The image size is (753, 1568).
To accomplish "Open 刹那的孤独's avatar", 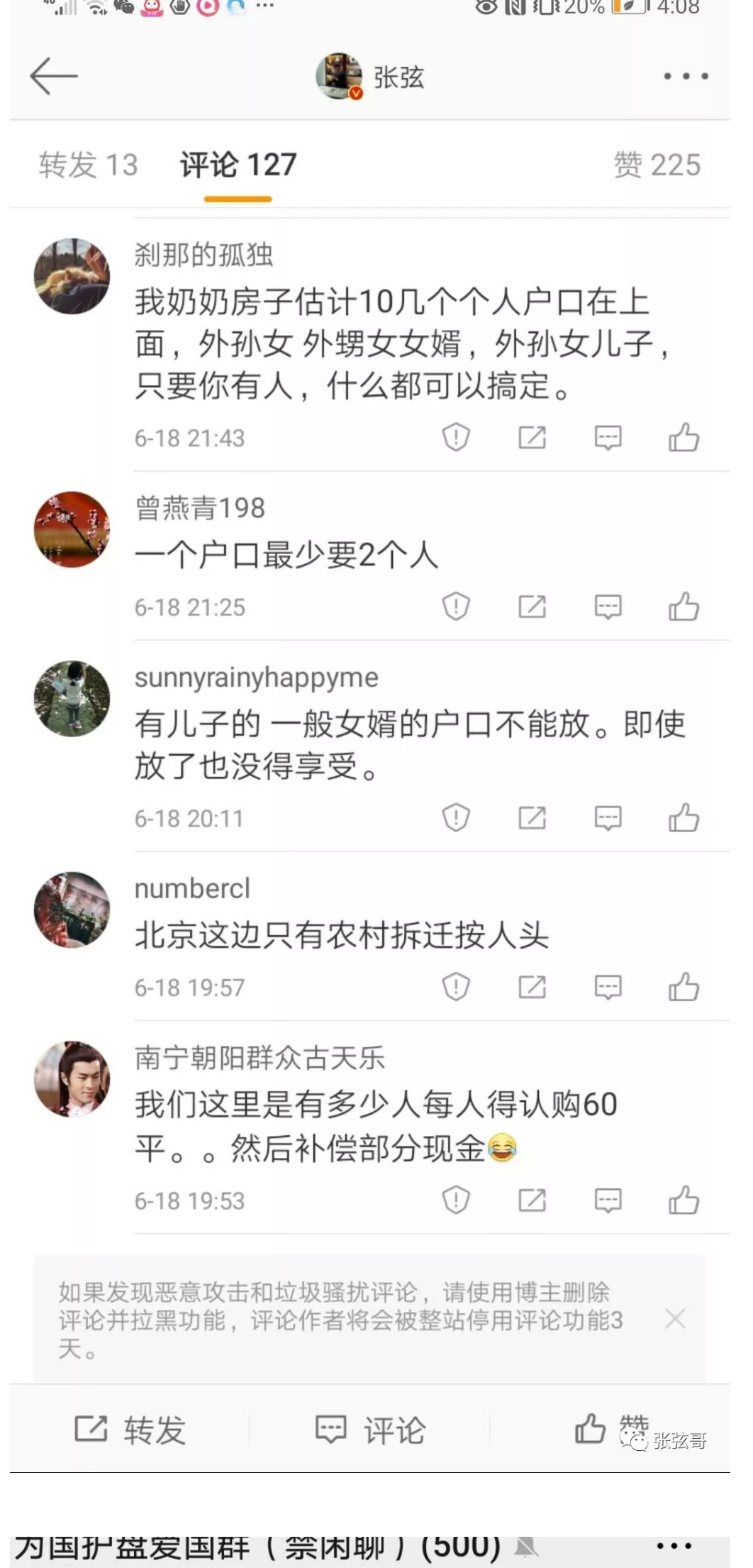I will point(72,276).
